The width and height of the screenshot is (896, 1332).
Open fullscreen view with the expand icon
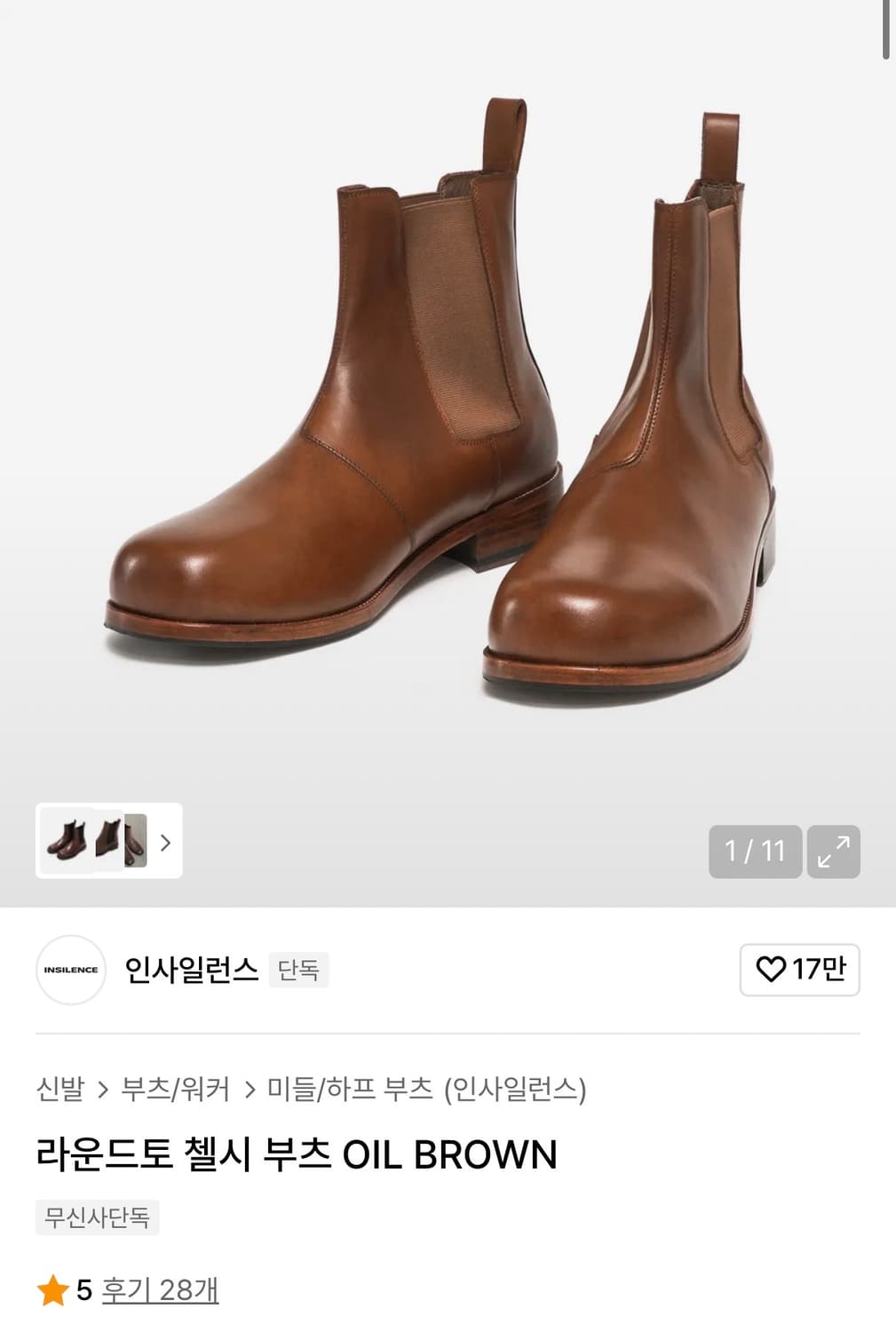(x=833, y=851)
